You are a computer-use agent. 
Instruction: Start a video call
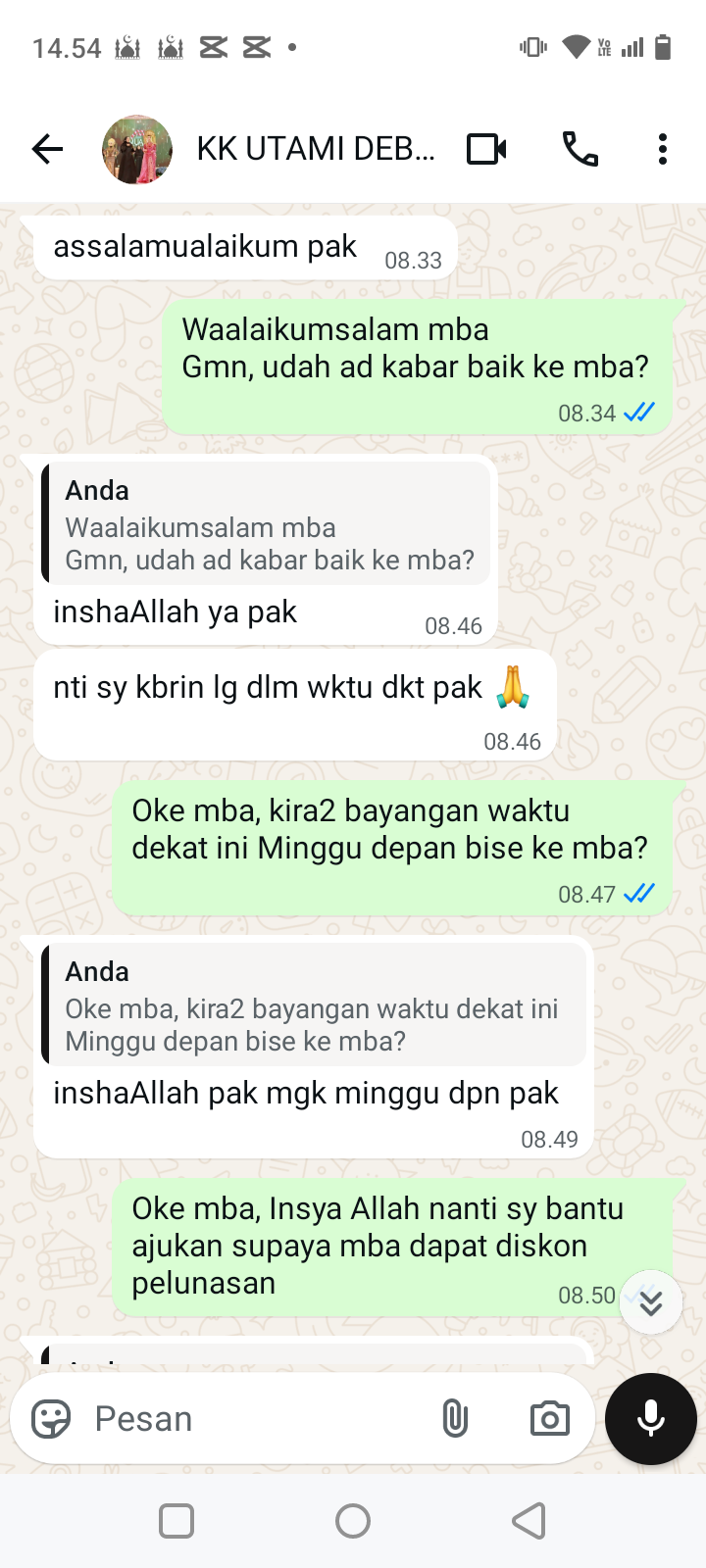click(486, 149)
